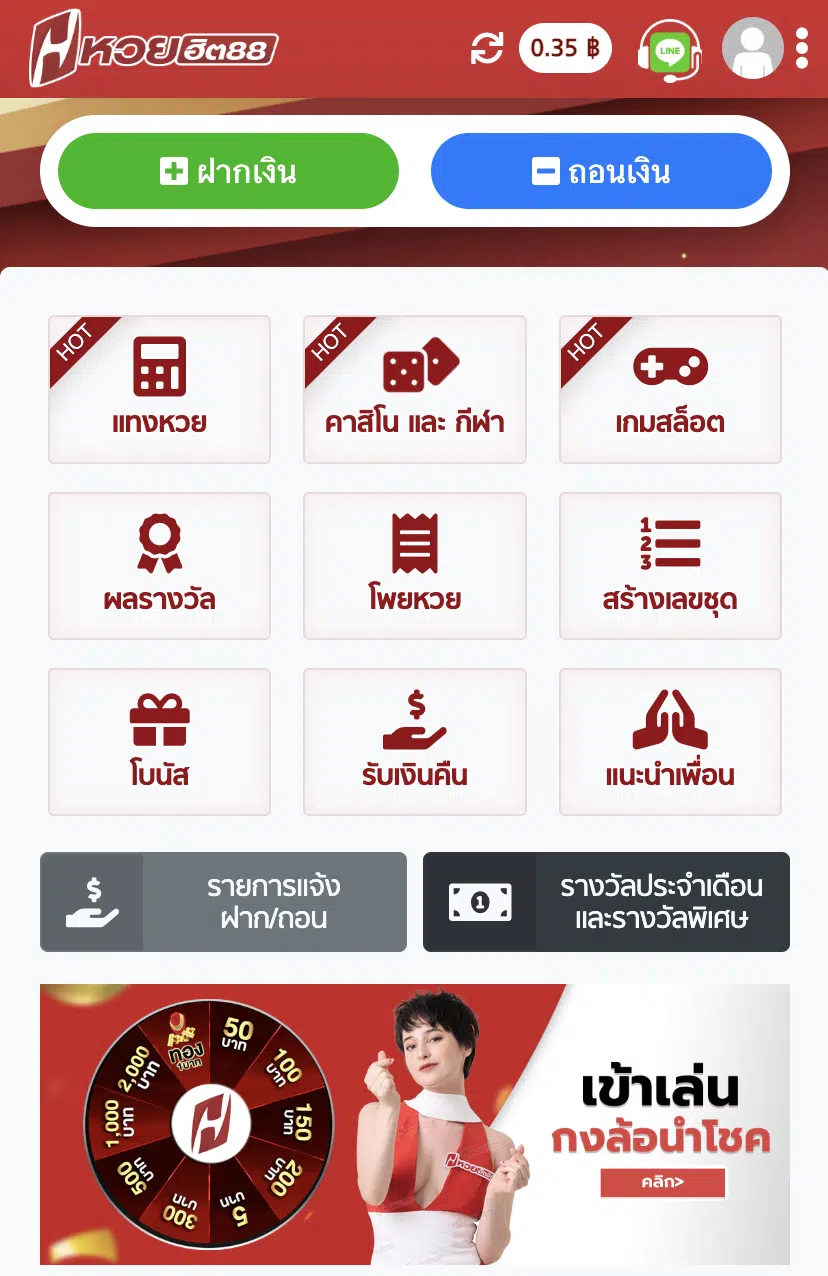Image resolution: width=828 pixels, height=1276 pixels.
Task: Open สร้างเลขชุด number set creator
Action: pyautogui.click(x=670, y=566)
